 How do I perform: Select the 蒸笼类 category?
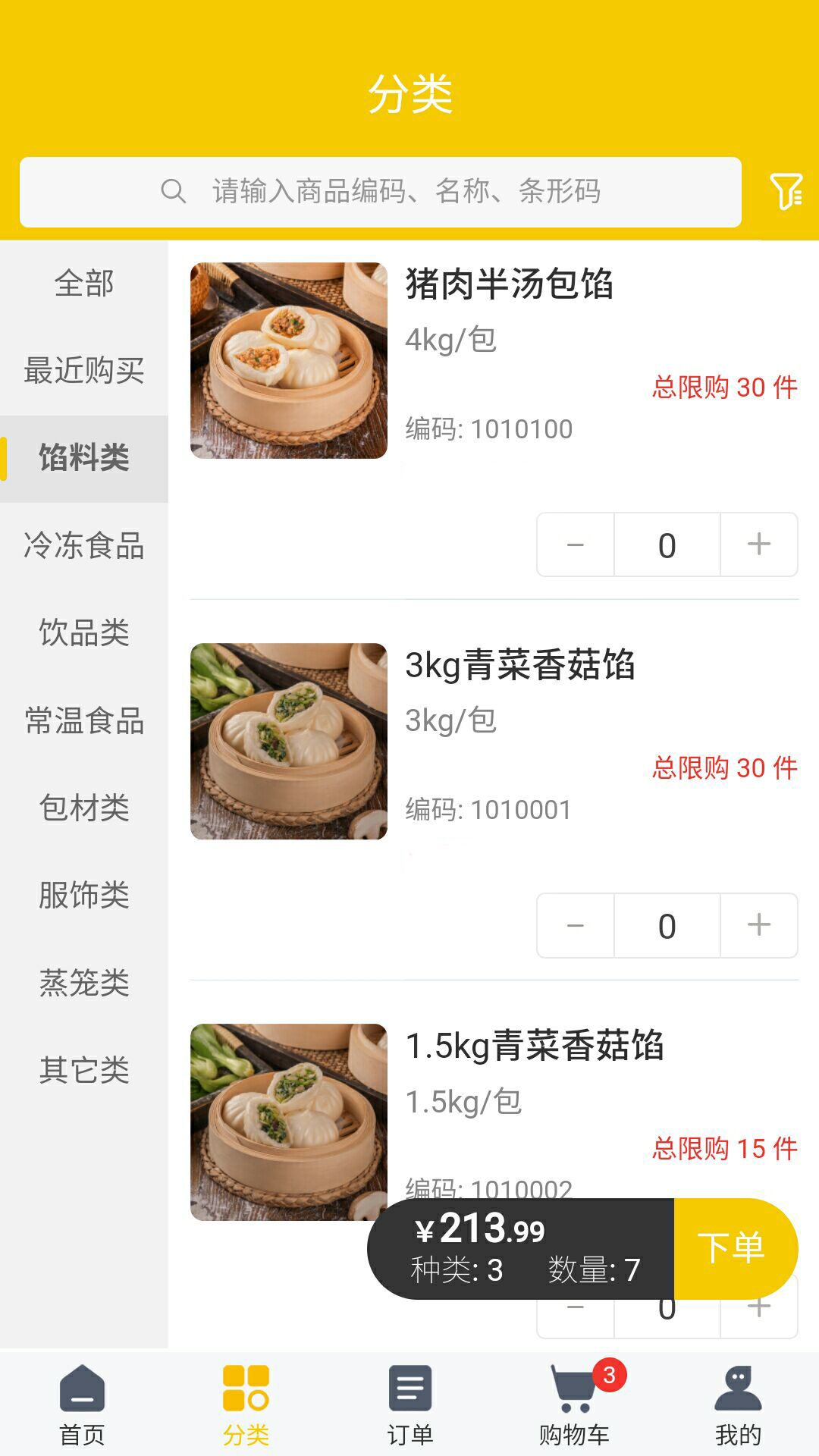(83, 984)
